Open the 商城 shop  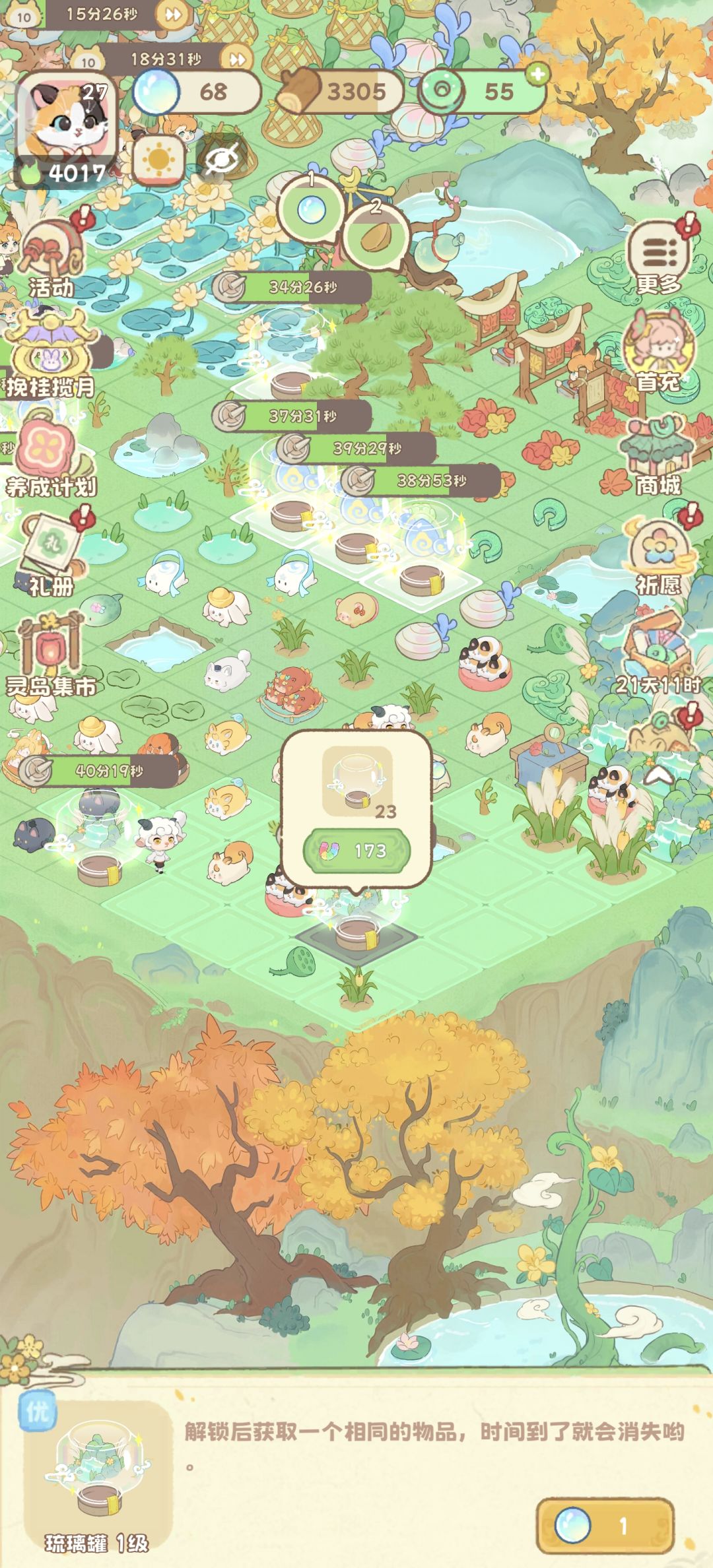(x=658, y=456)
